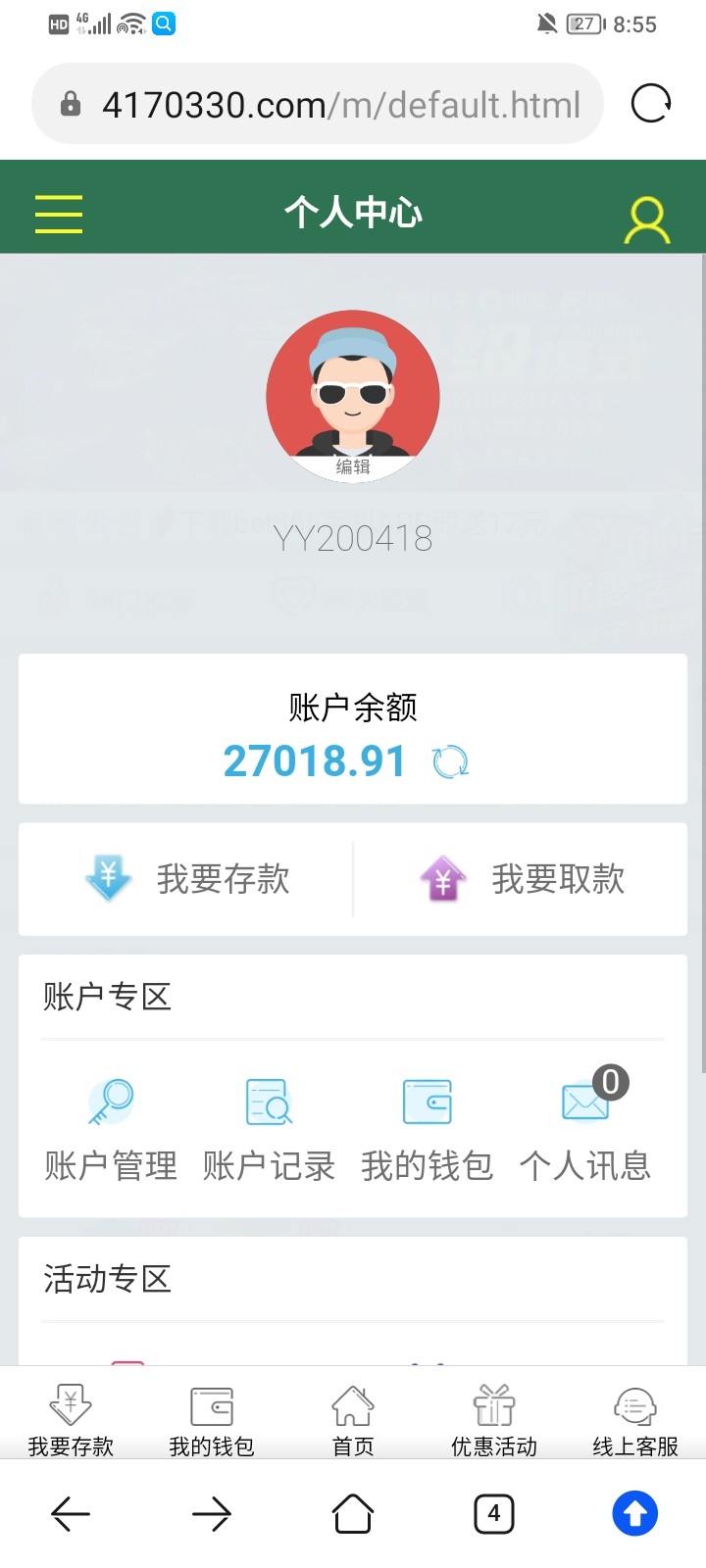
Task: Tap 编辑 to edit the avatar
Action: [353, 467]
